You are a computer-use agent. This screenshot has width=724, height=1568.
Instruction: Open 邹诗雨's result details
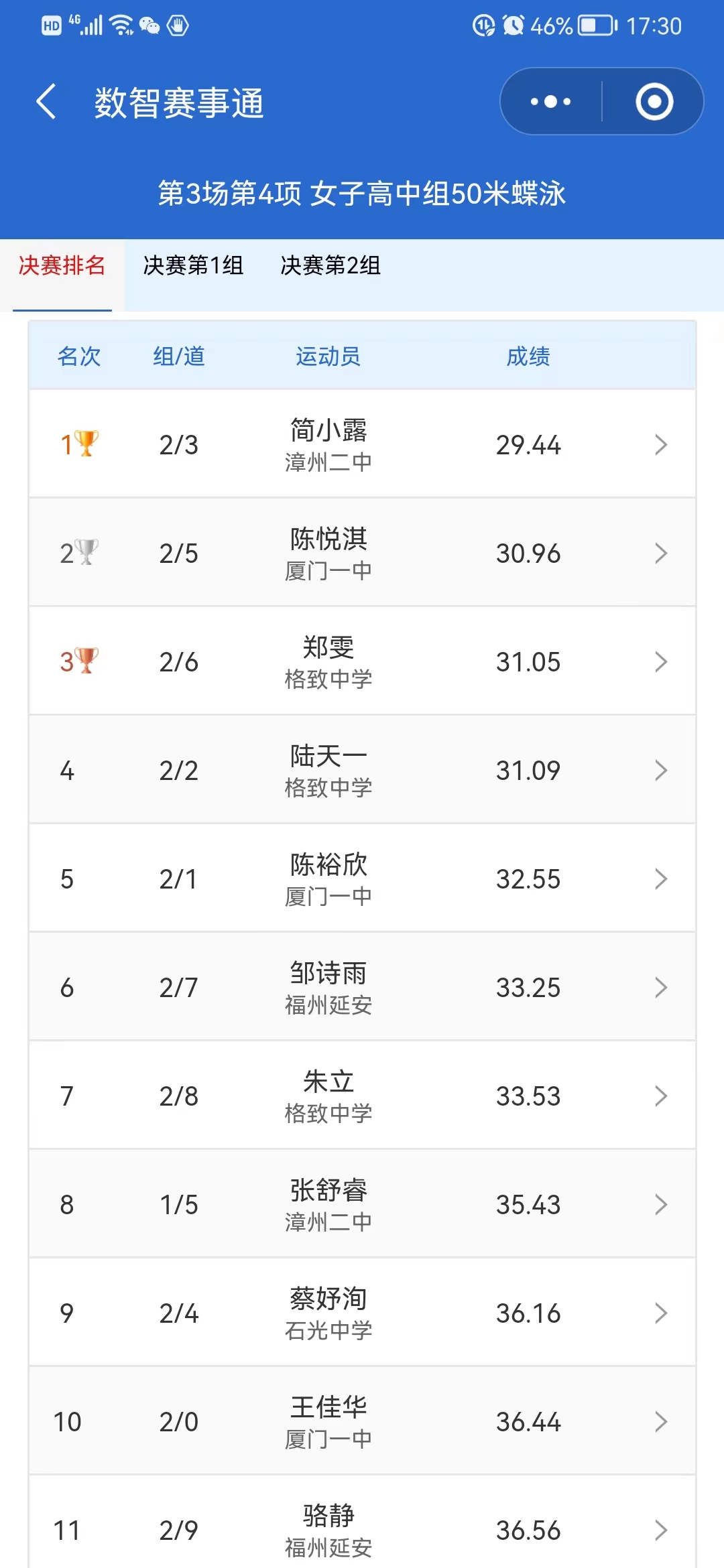tap(362, 987)
